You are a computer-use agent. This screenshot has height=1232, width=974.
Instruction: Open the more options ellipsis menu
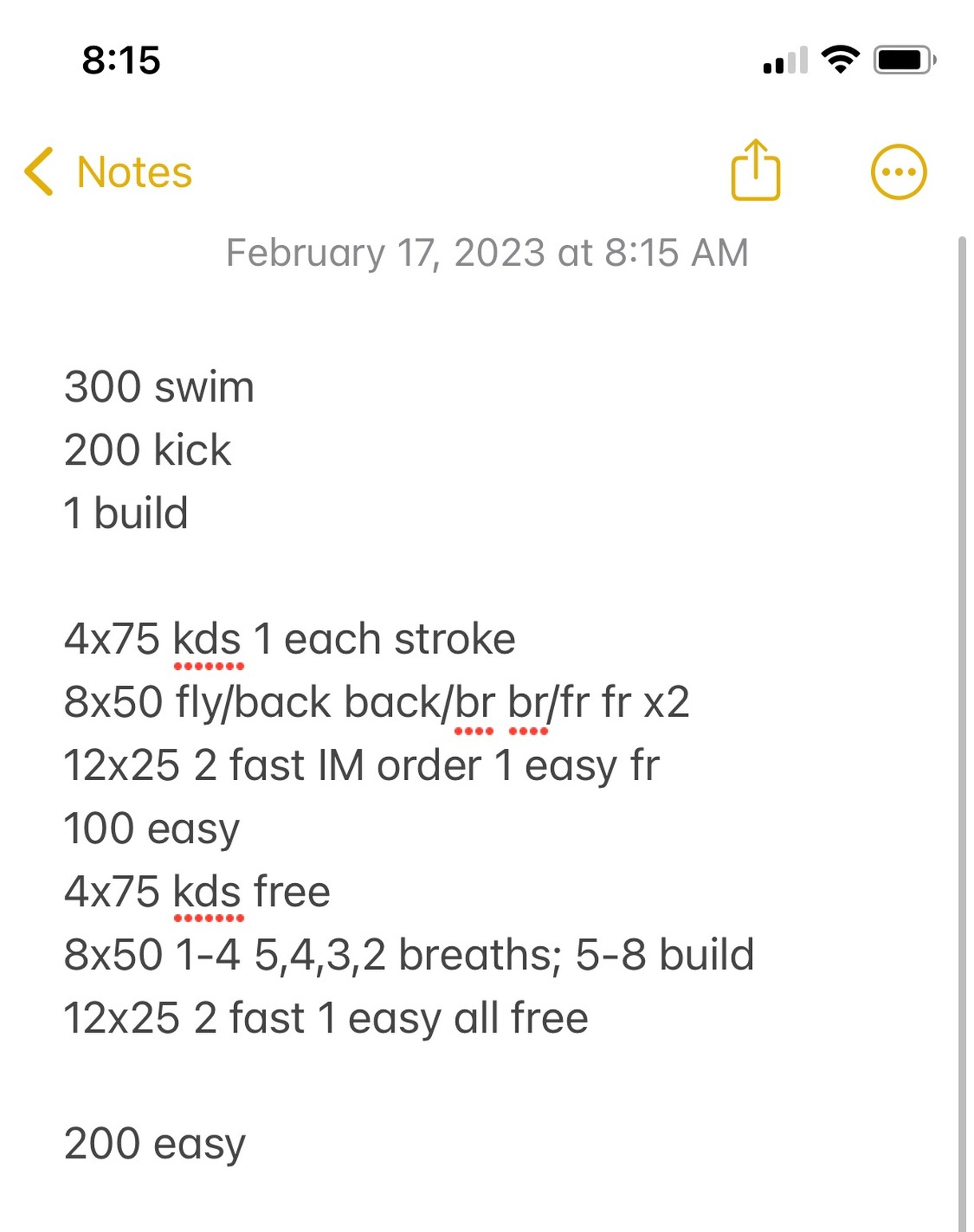coord(898,172)
